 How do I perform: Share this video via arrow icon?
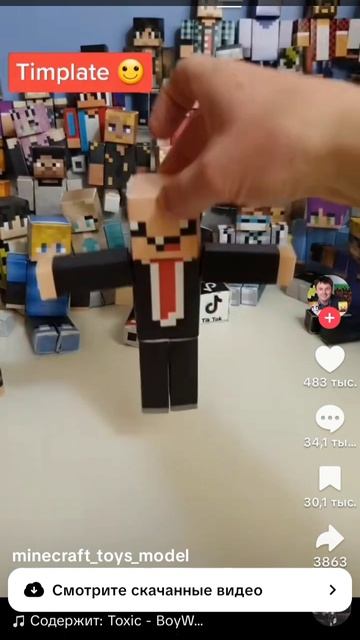pos(330,538)
